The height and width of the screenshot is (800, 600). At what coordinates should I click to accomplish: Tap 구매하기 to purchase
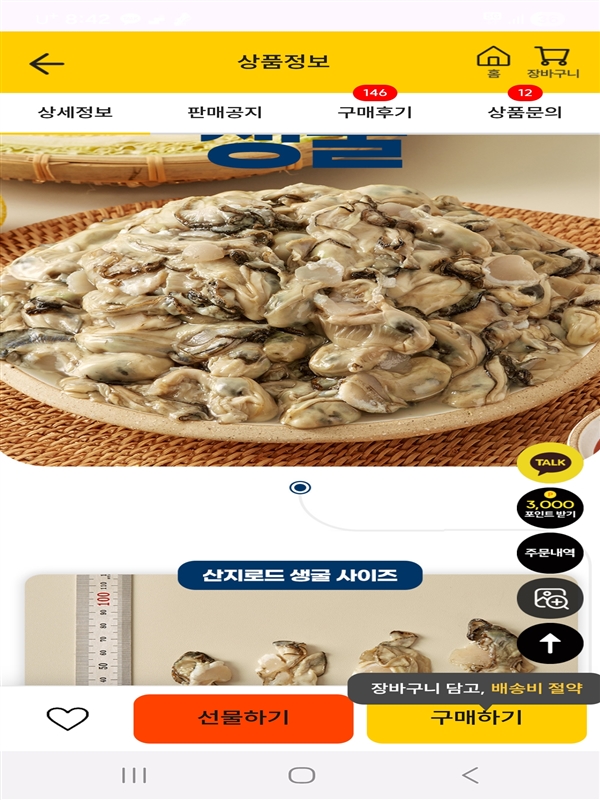pyautogui.click(x=477, y=718)
